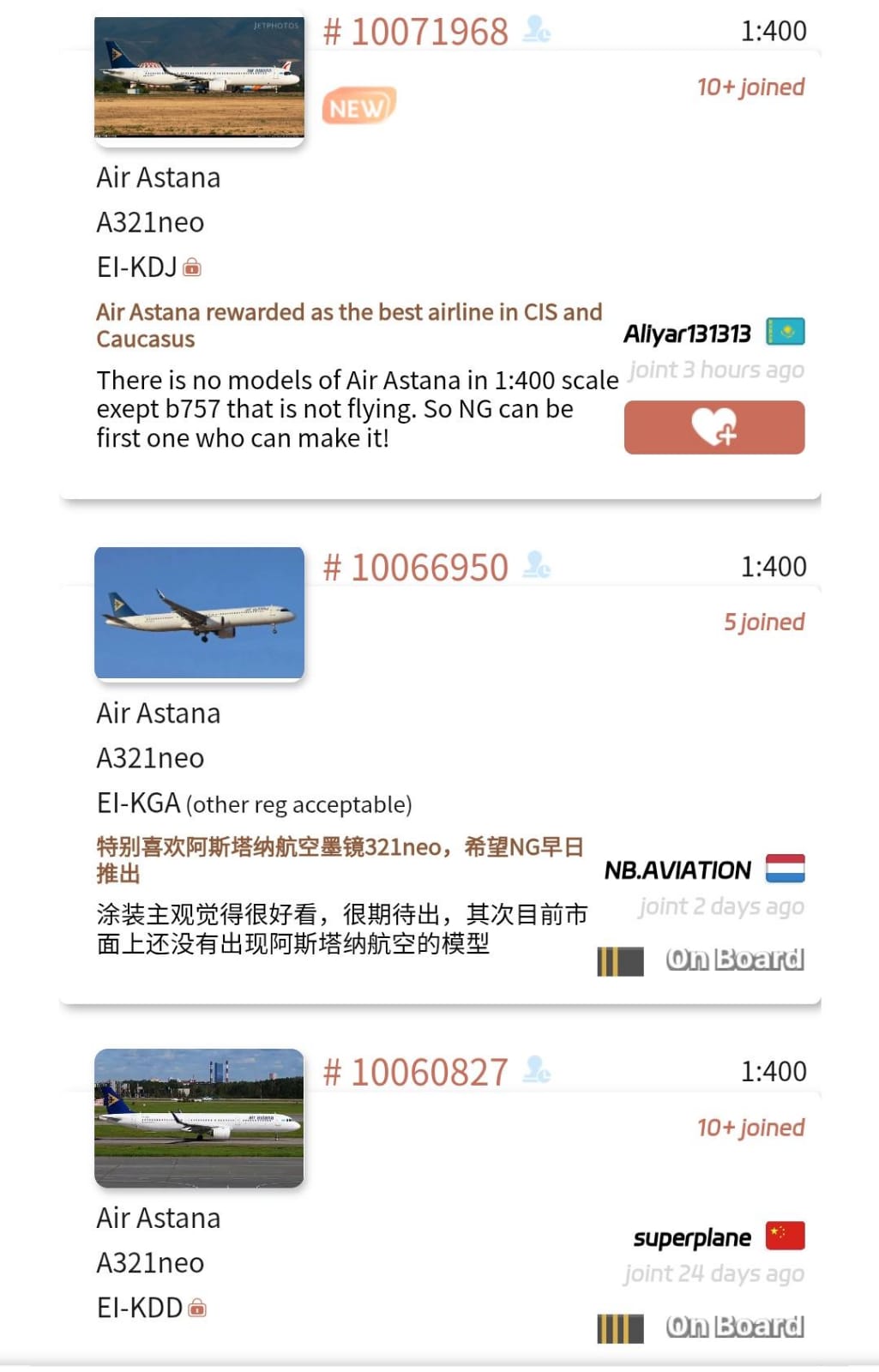Open the EI-KDD aircraft photo
Viewport: 879px width, 1372px height.
[x=199, y=1117]
